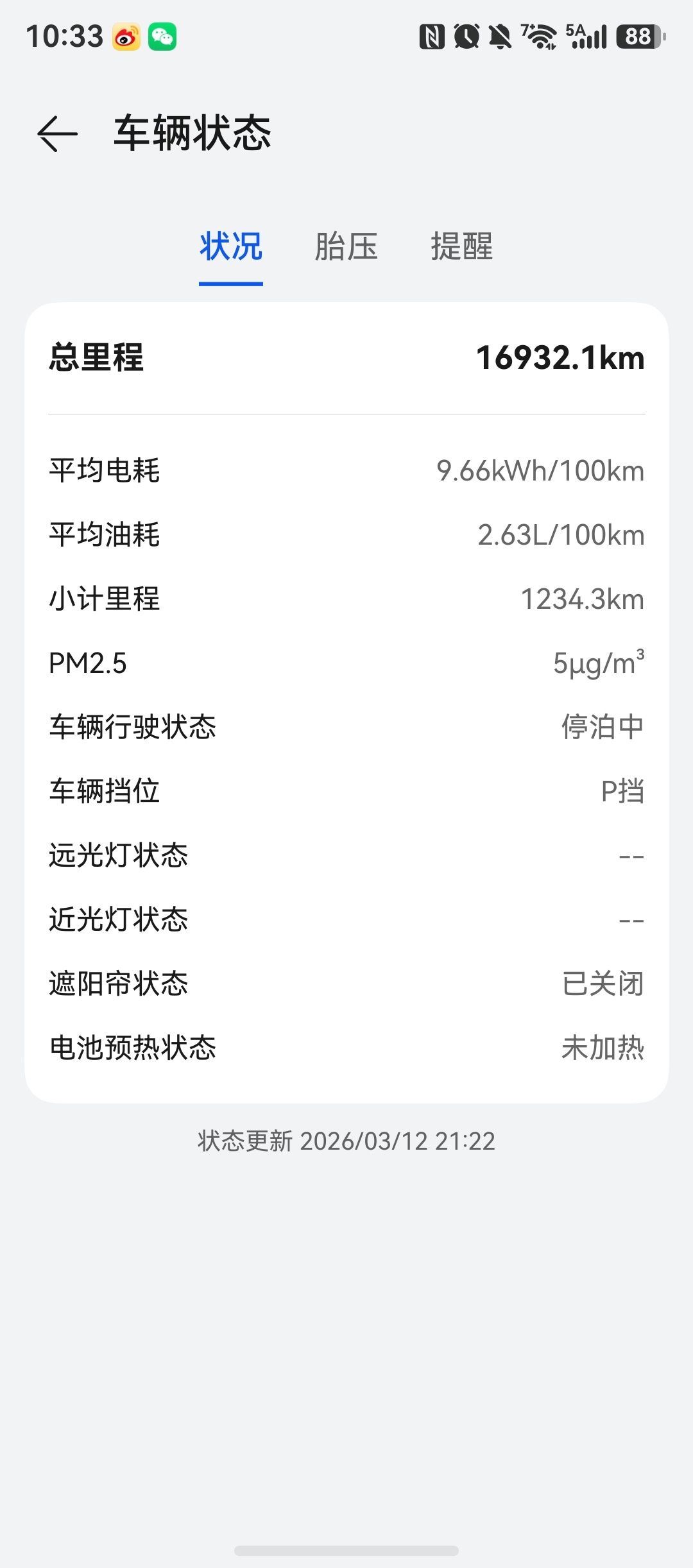Open the Weibo app notification icon
This screenshot has width=693, height=1568.
click(x=126, y=37)
